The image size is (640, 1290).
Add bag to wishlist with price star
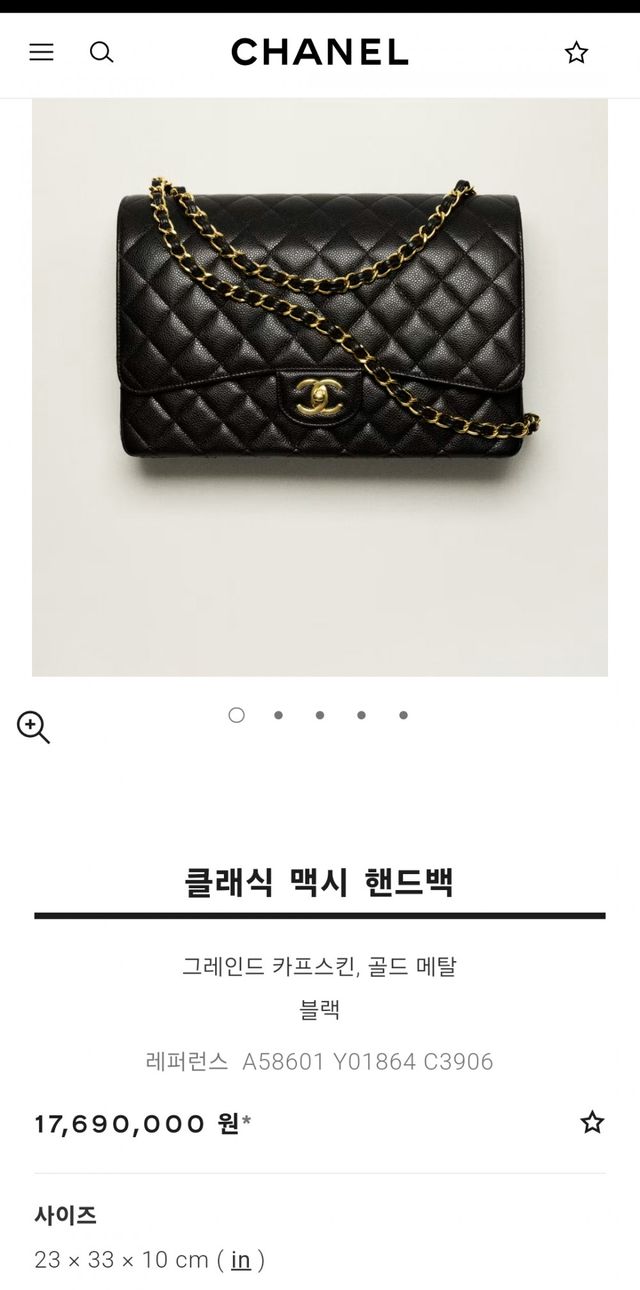(592, 1122)
